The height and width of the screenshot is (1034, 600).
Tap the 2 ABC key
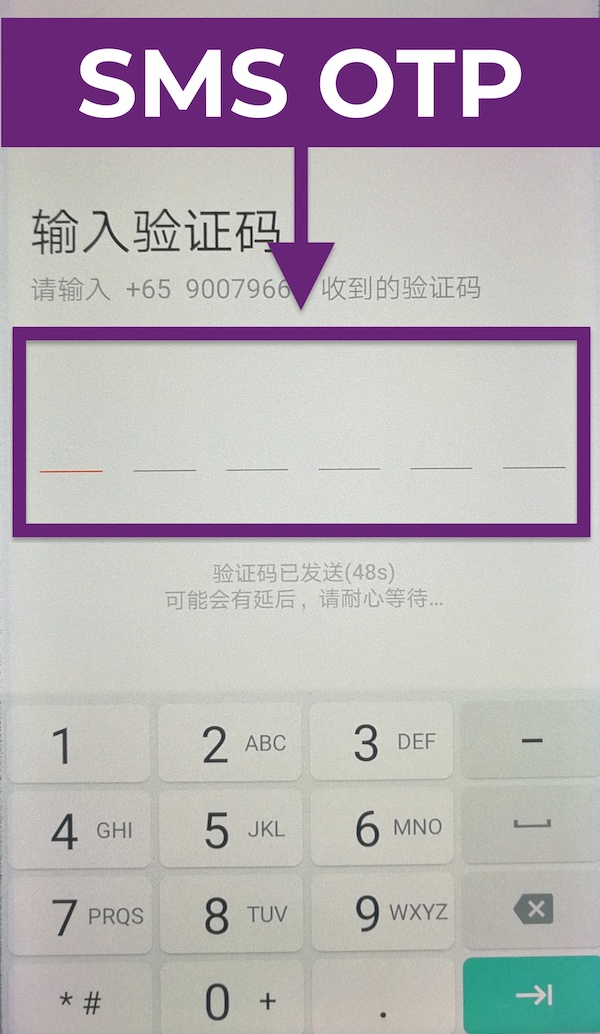[230, 743]
